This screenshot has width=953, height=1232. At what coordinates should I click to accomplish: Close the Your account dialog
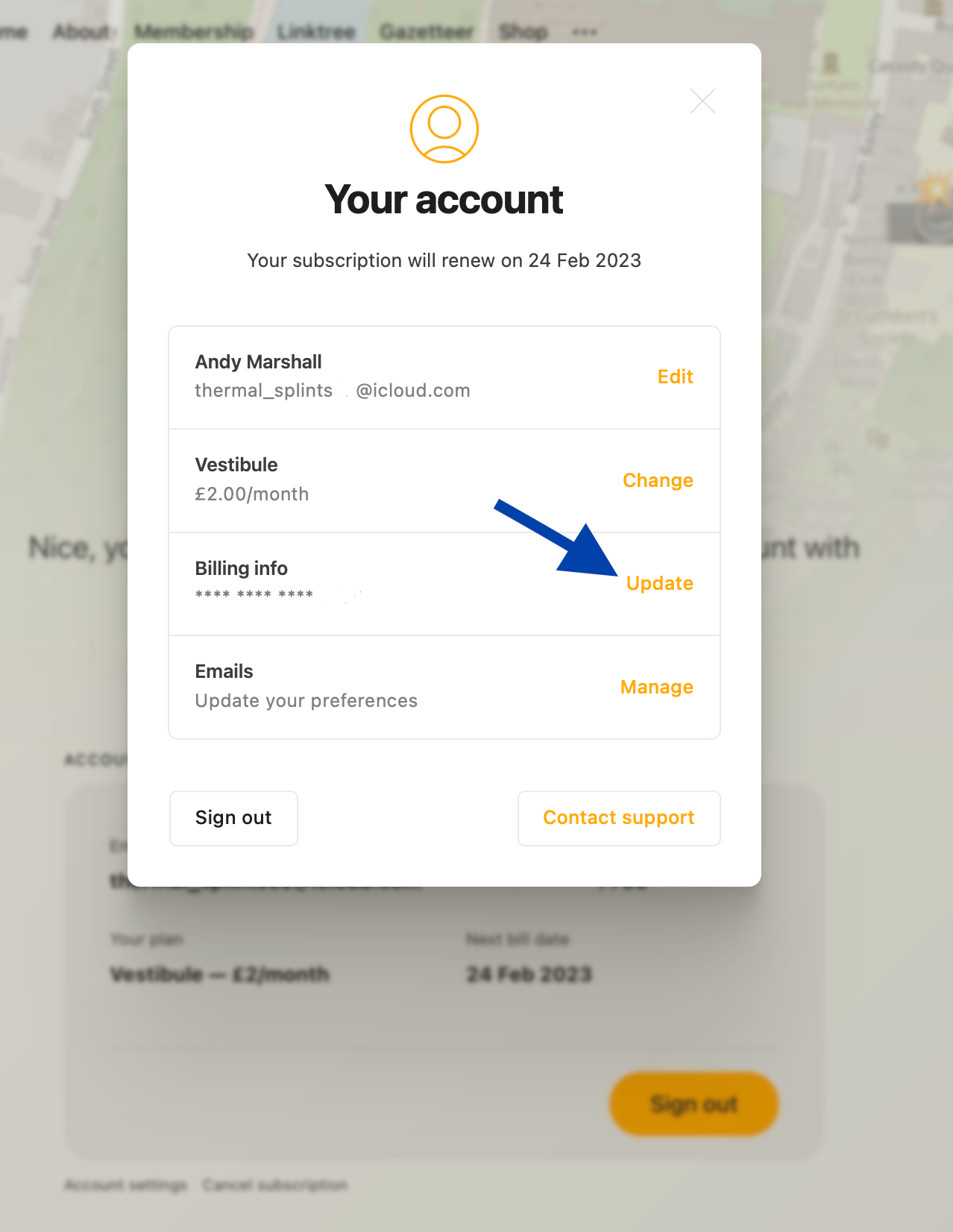point(702,101)
